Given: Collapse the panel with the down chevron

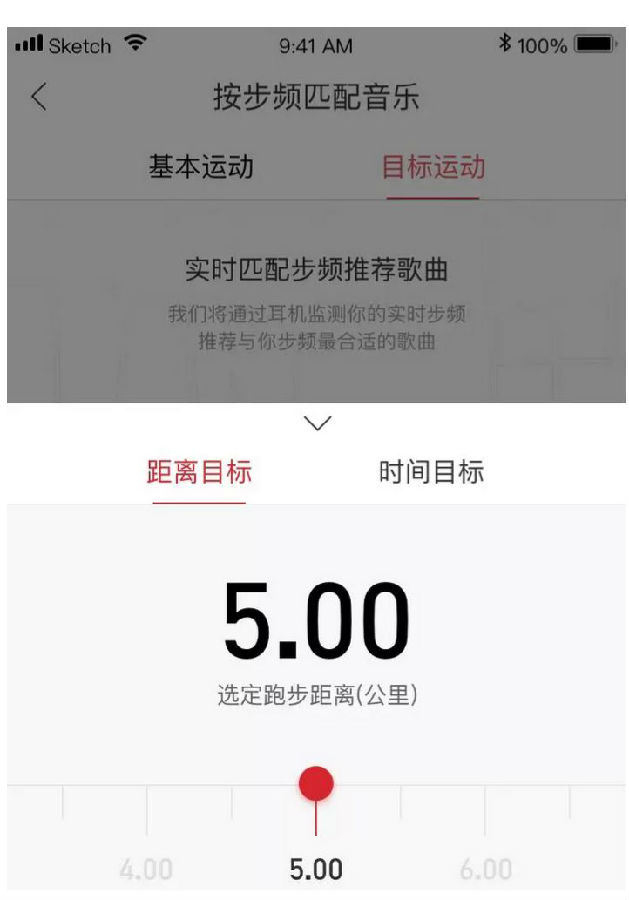Looking at the screenshot, I should coord(317,423).
